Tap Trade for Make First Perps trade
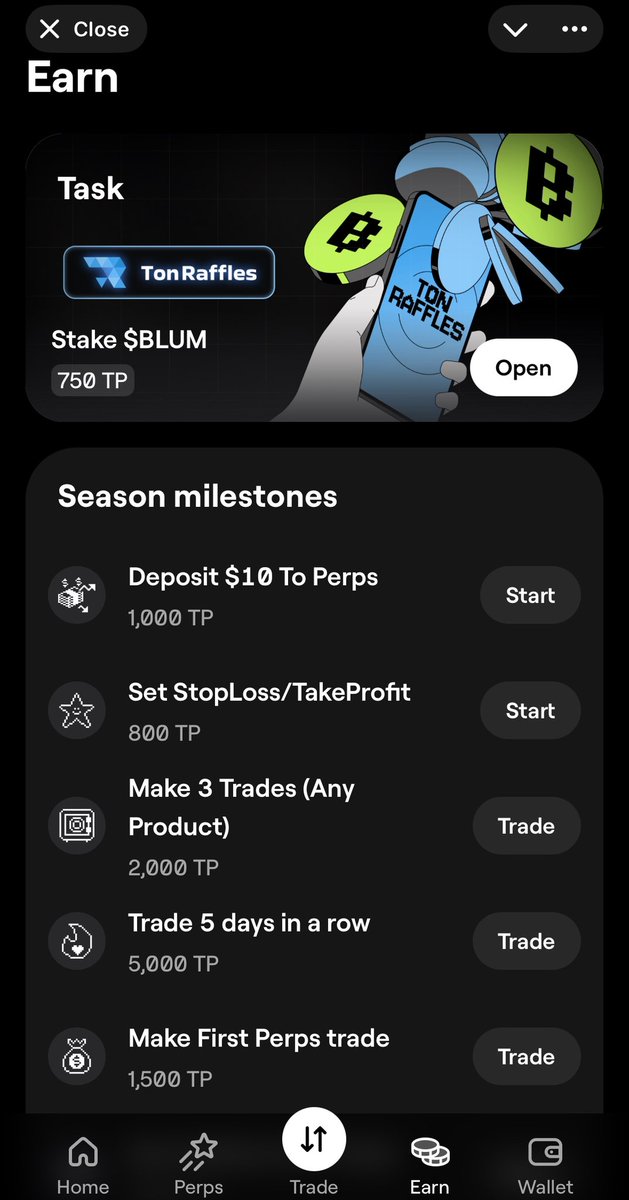This screenshot has width=629, height=1200. [x=526, y=1057]
